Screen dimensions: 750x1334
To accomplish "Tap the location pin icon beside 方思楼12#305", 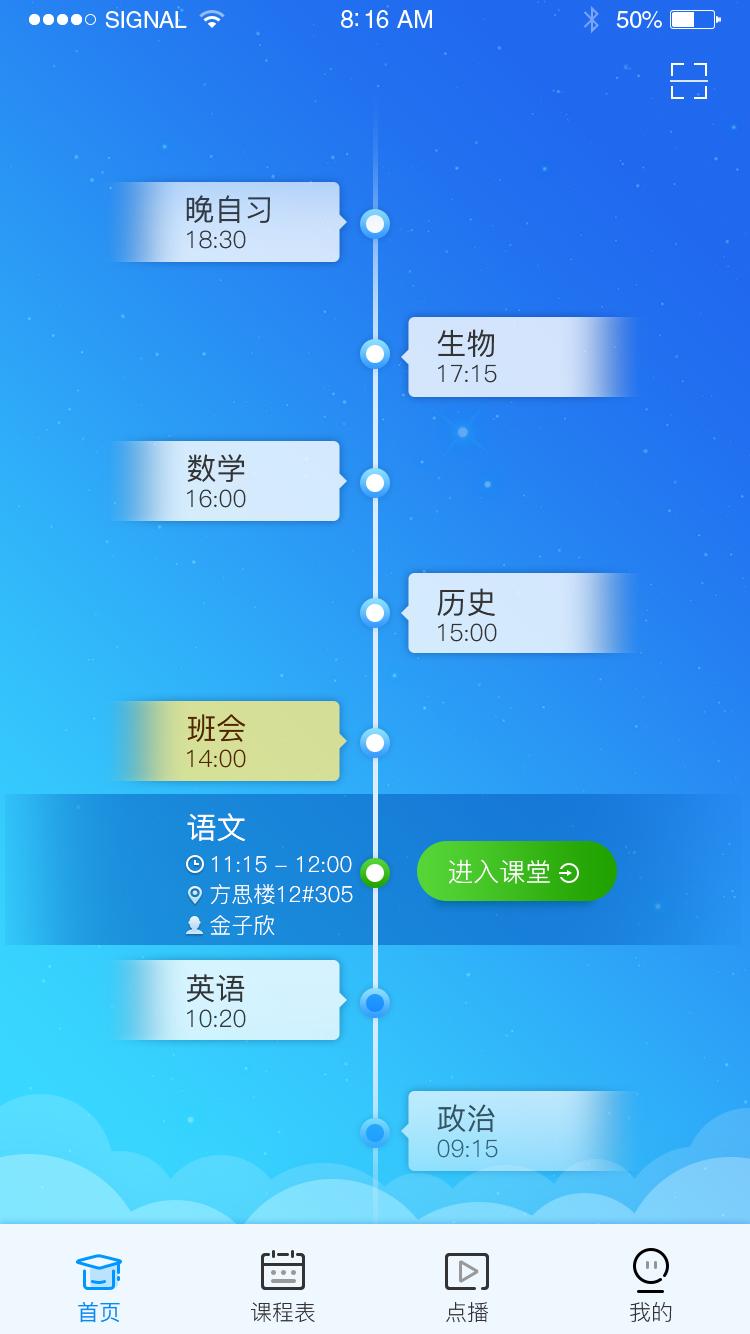I will (196, 895).
